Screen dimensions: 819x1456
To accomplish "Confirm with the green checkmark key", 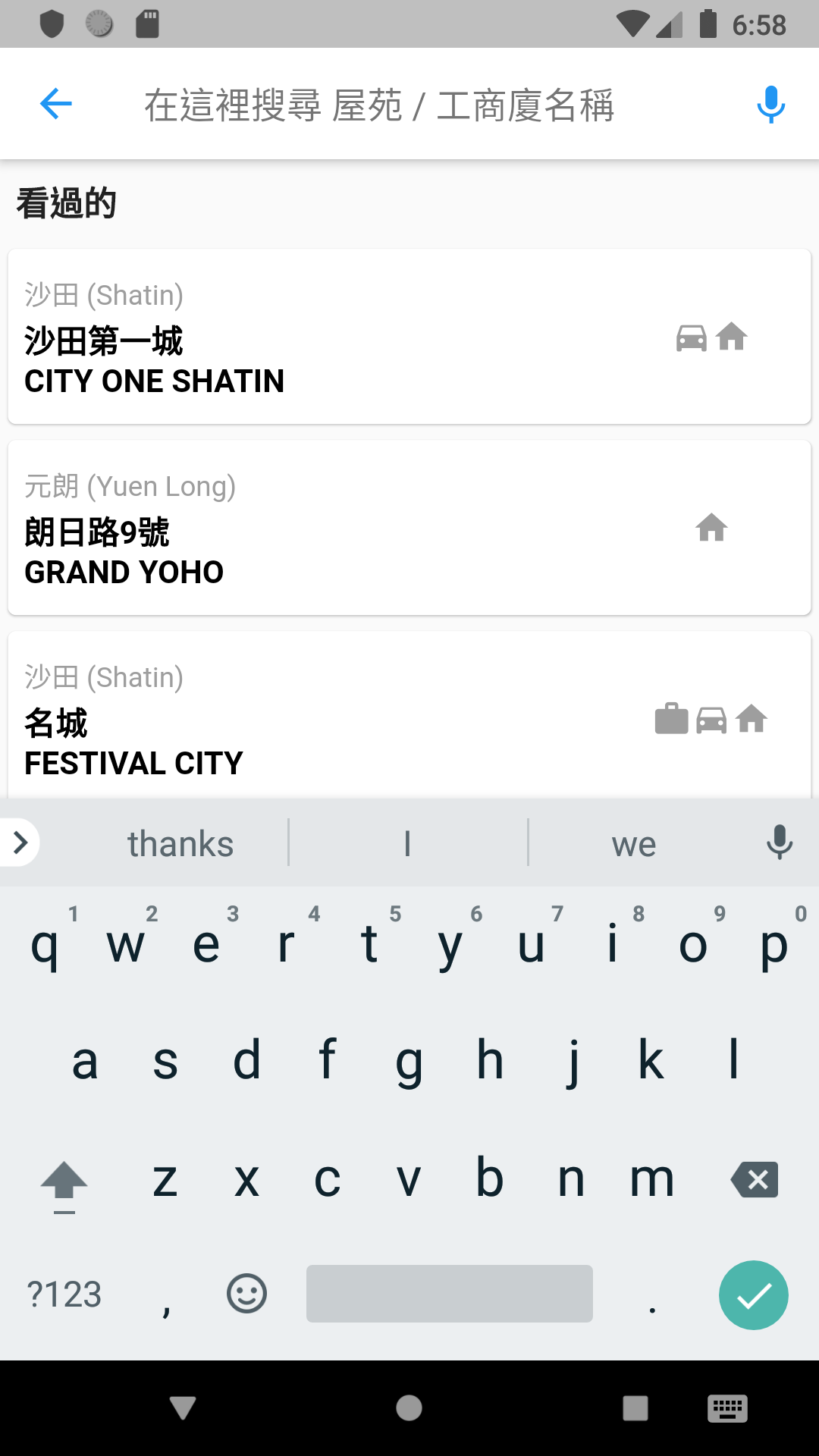I will click(x=754, y=1295).
